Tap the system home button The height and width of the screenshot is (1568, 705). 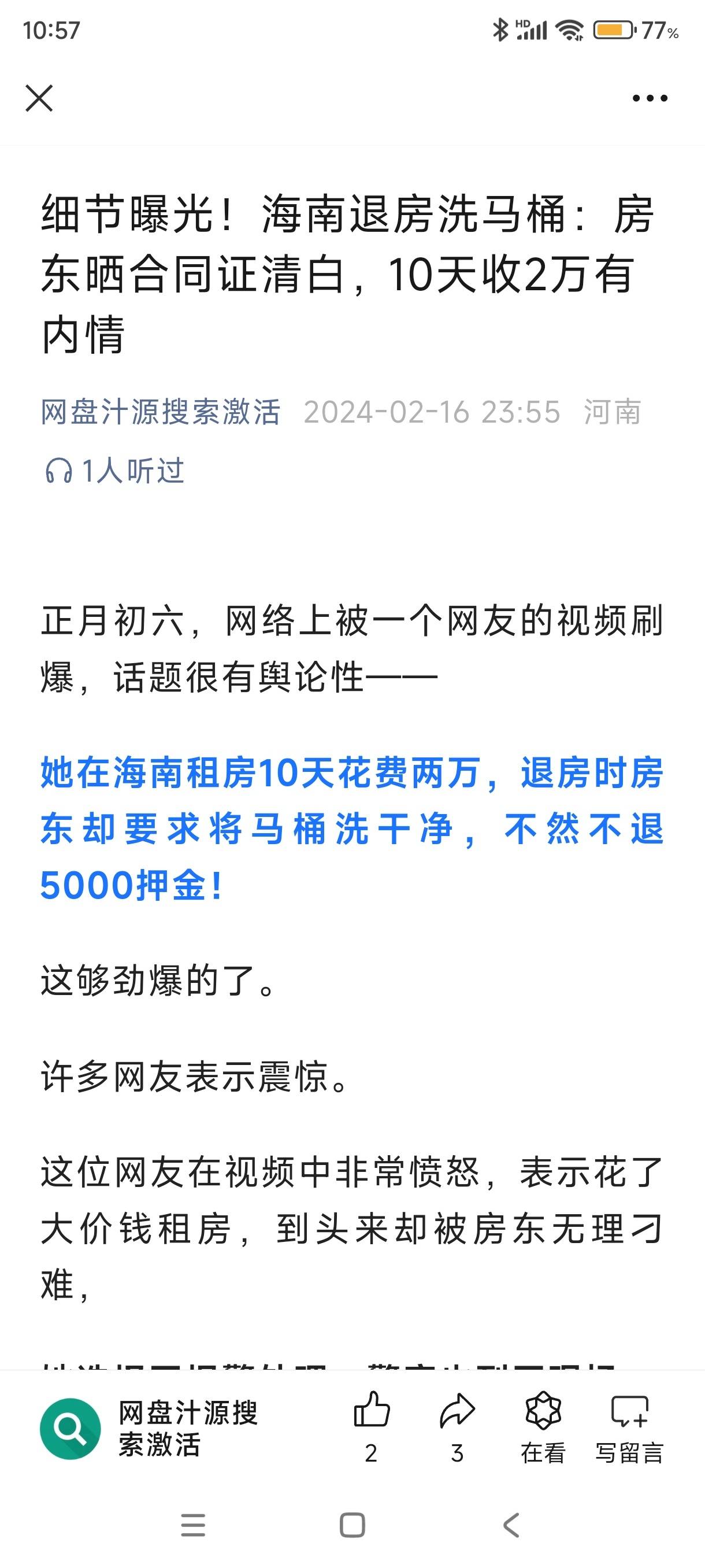click(352, 1525)
